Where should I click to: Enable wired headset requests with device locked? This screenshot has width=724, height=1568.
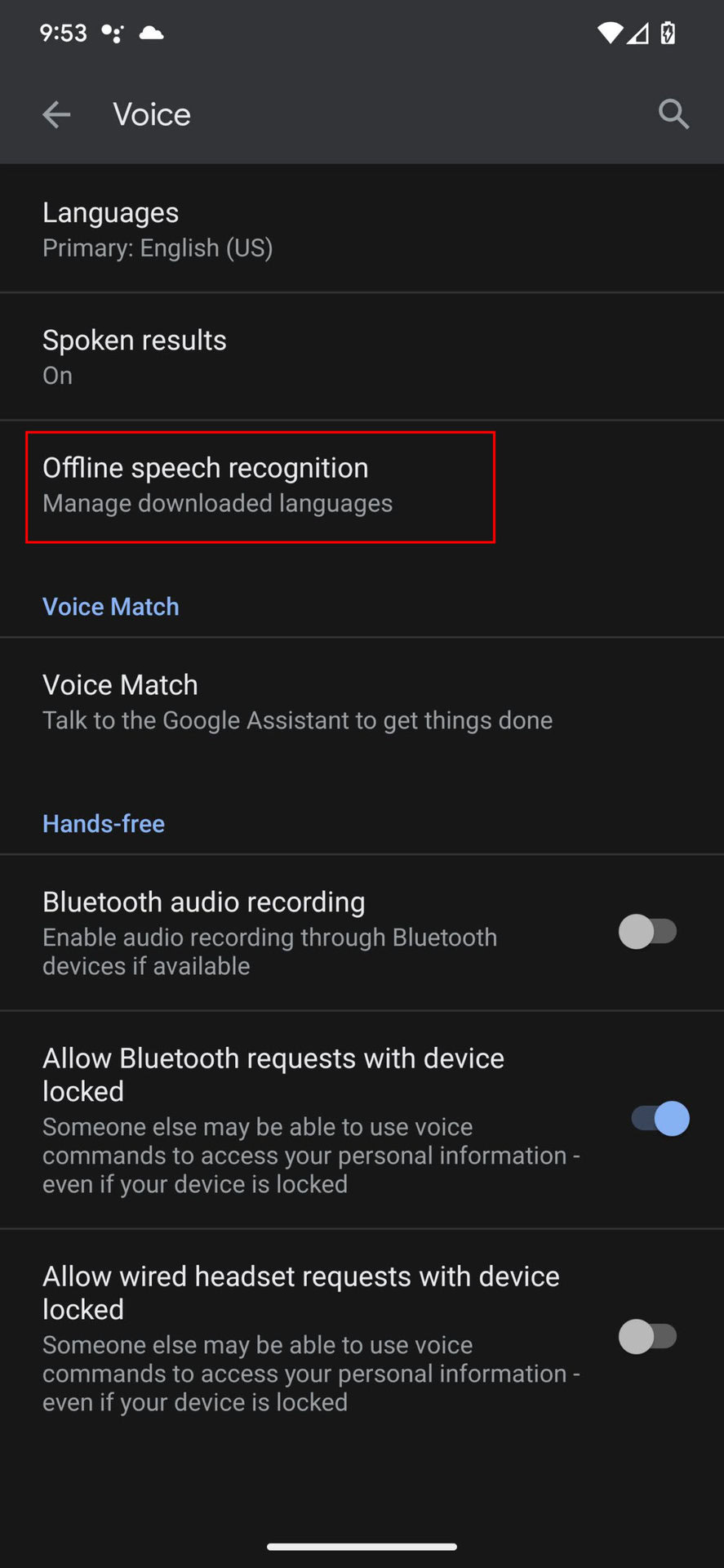click(648, 1337)
